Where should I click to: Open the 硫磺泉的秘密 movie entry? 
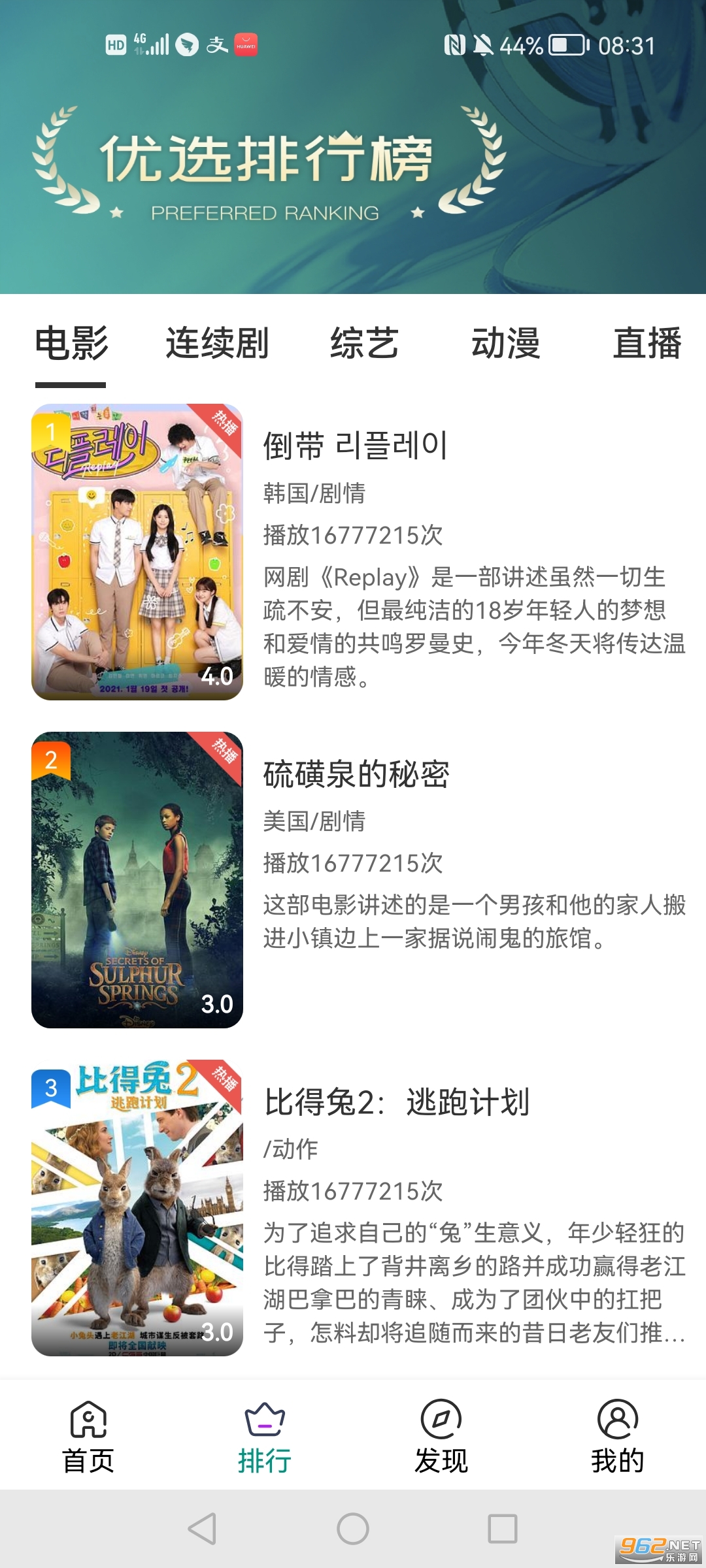tap(356, 775)
